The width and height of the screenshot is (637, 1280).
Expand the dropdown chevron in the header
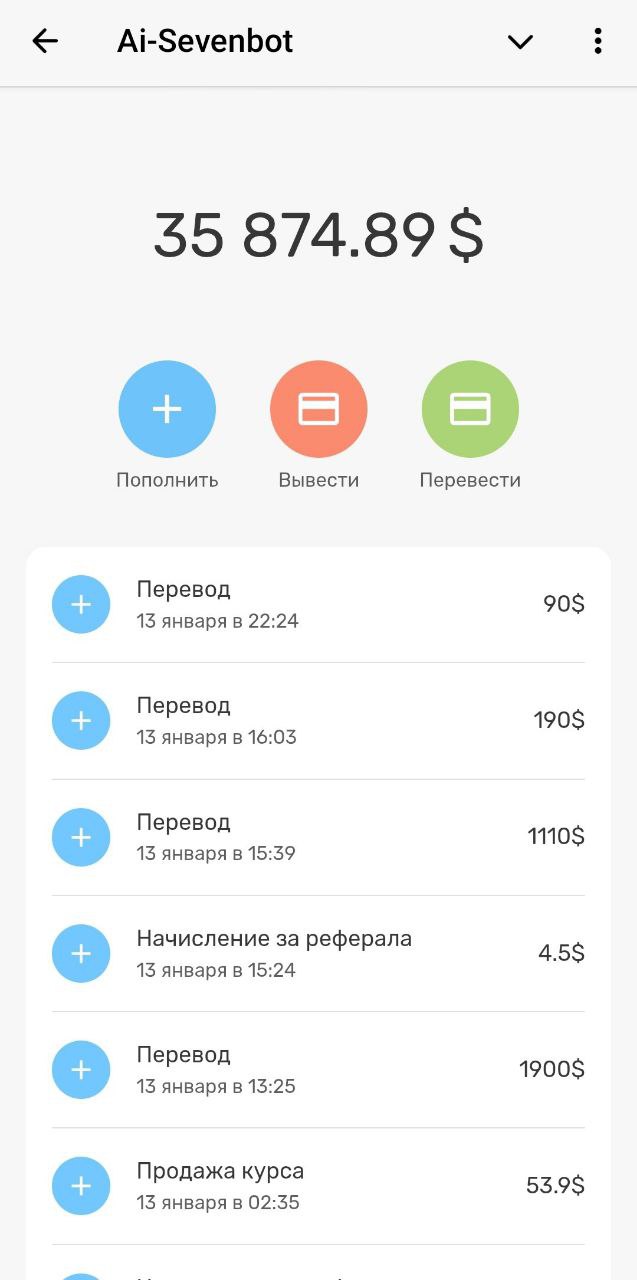click(x=520, y=42)
